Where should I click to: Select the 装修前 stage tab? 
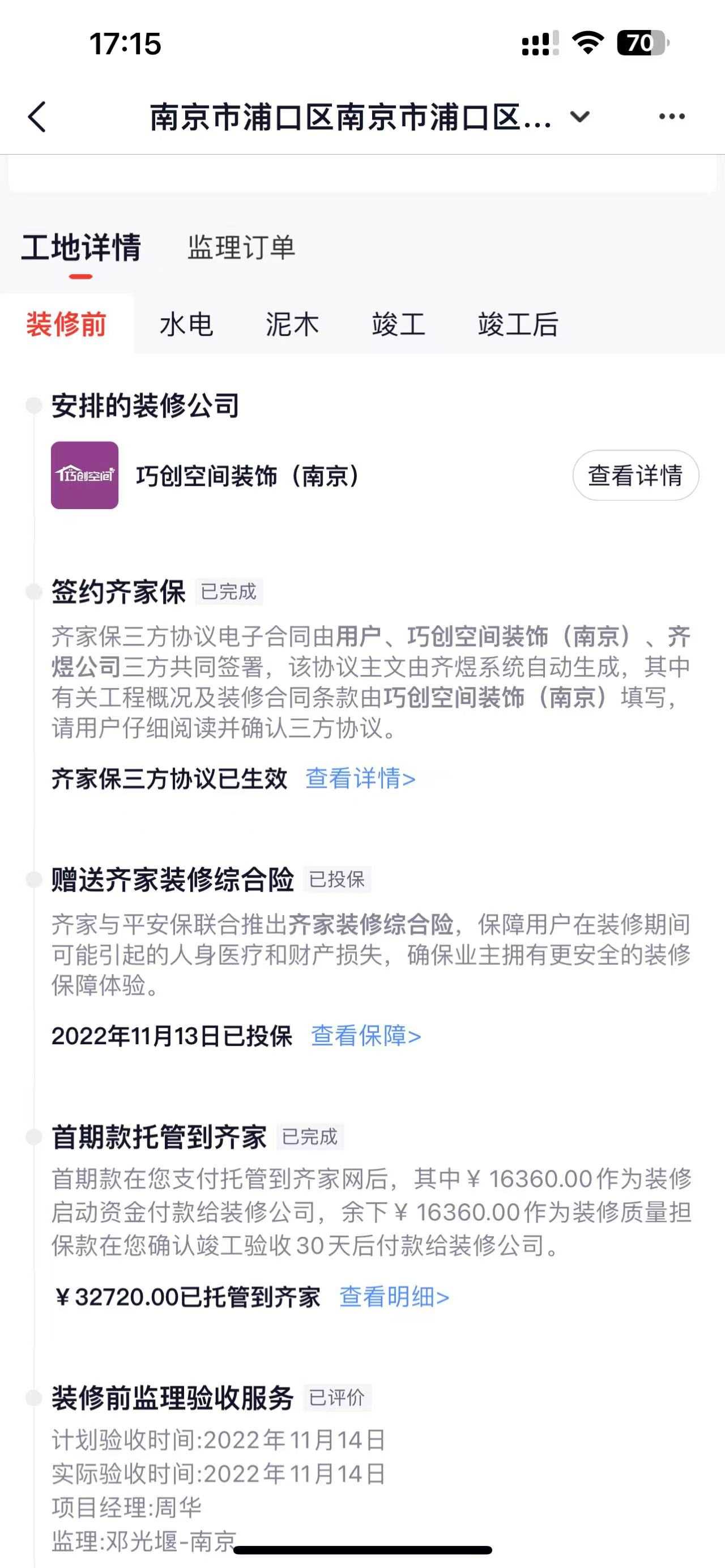[66, 324]
